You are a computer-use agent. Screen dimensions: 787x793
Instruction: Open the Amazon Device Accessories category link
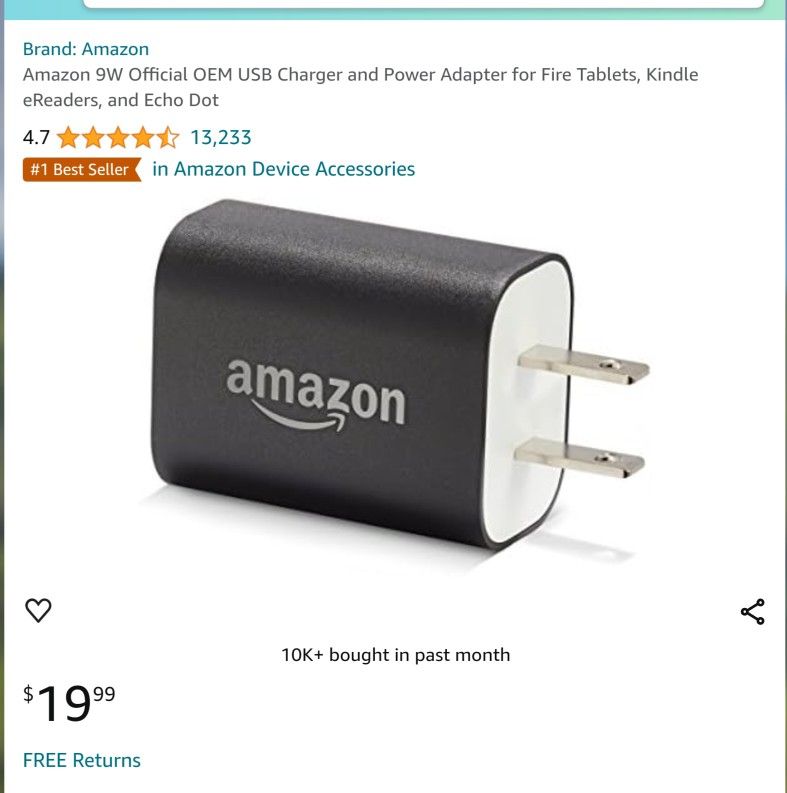pos(283,169)
